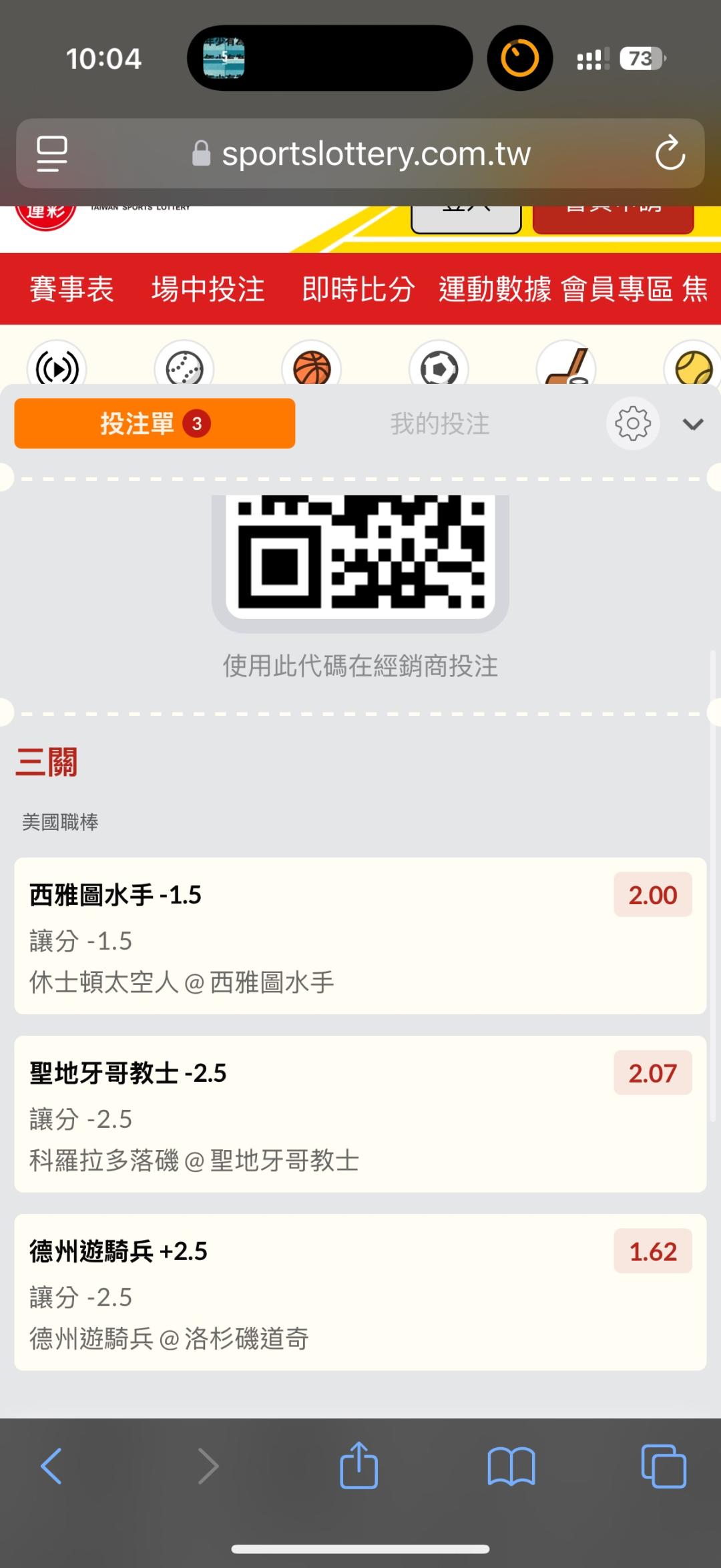The height and width of the screenshot is (1568, 721).
Task: Open 即時比分 live scores
Action: click(x=358, y=289)
